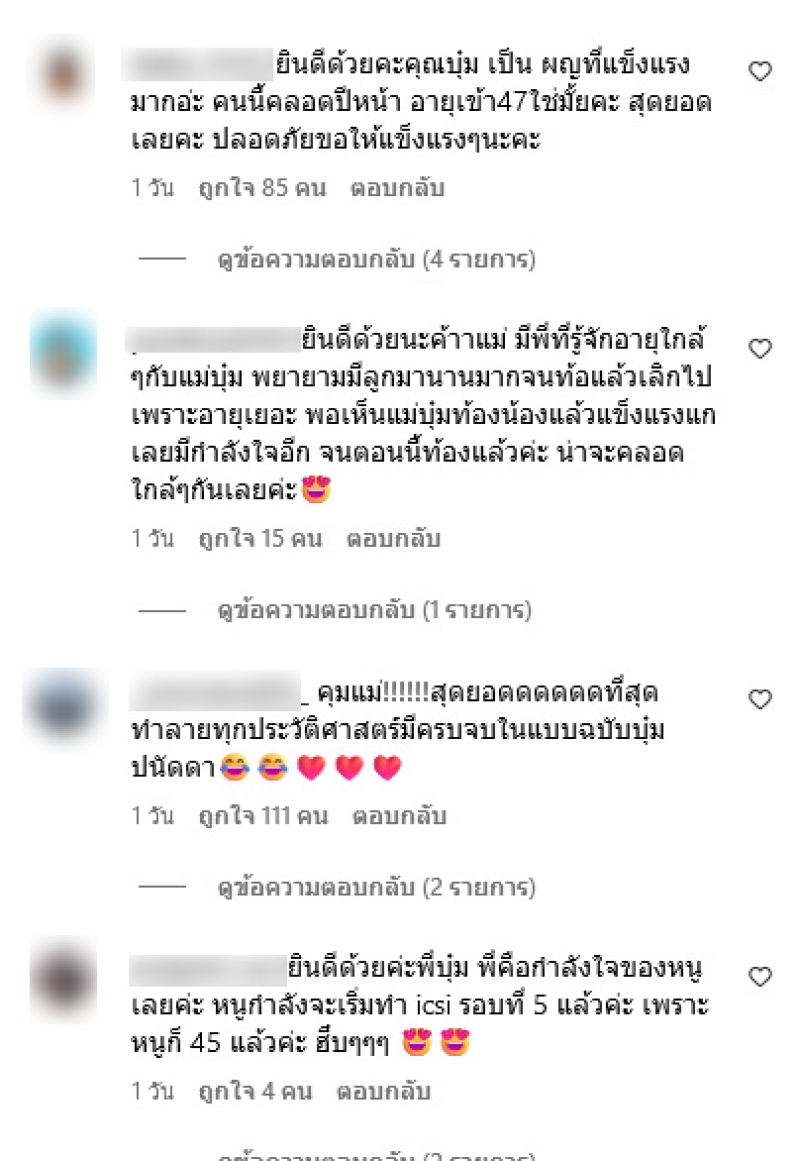Reply to the comment with 4 likes
The height and width of the screenshot is (1161, 800).
click(384, 1093)
